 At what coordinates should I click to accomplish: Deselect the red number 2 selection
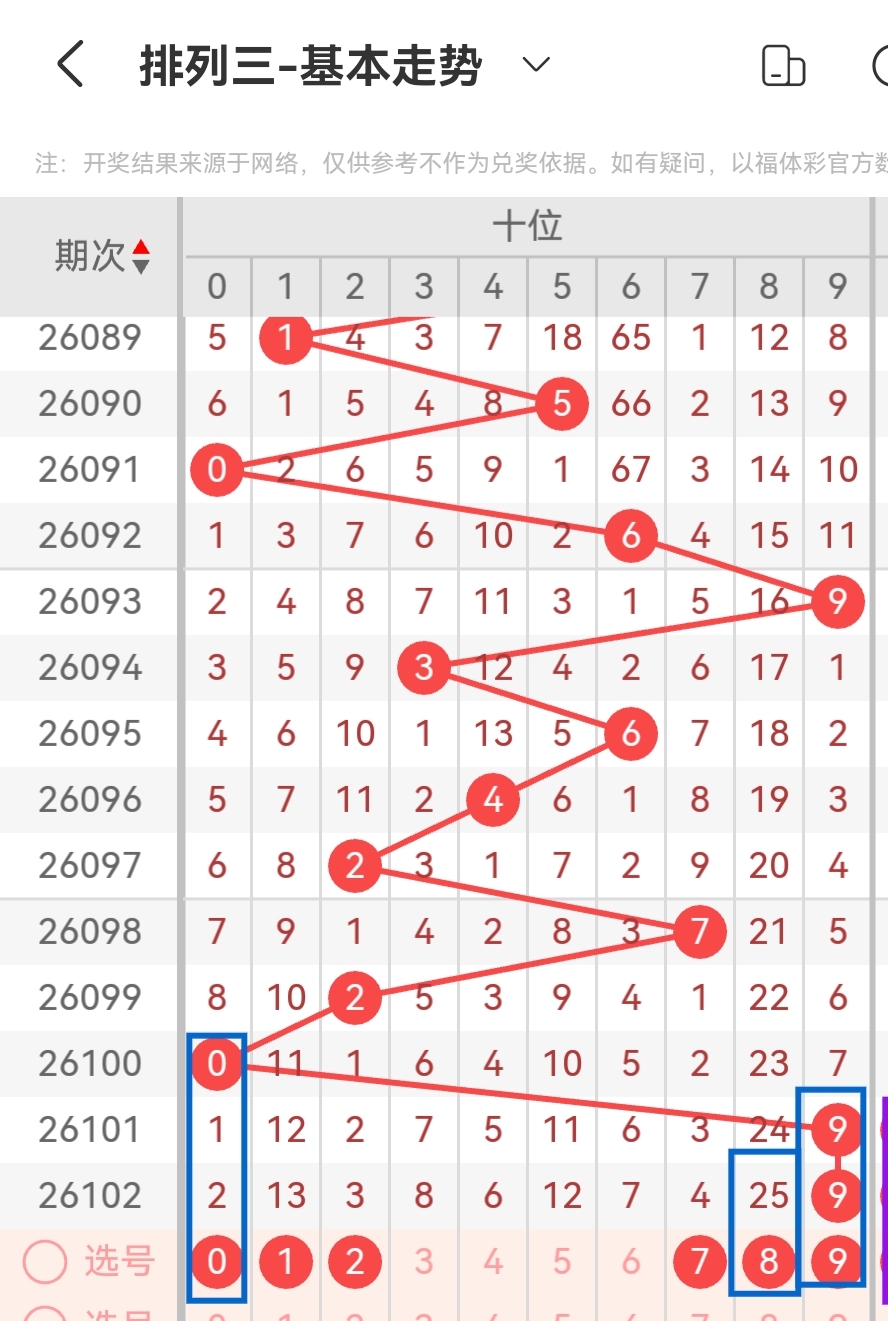(x=354, y=1262)
